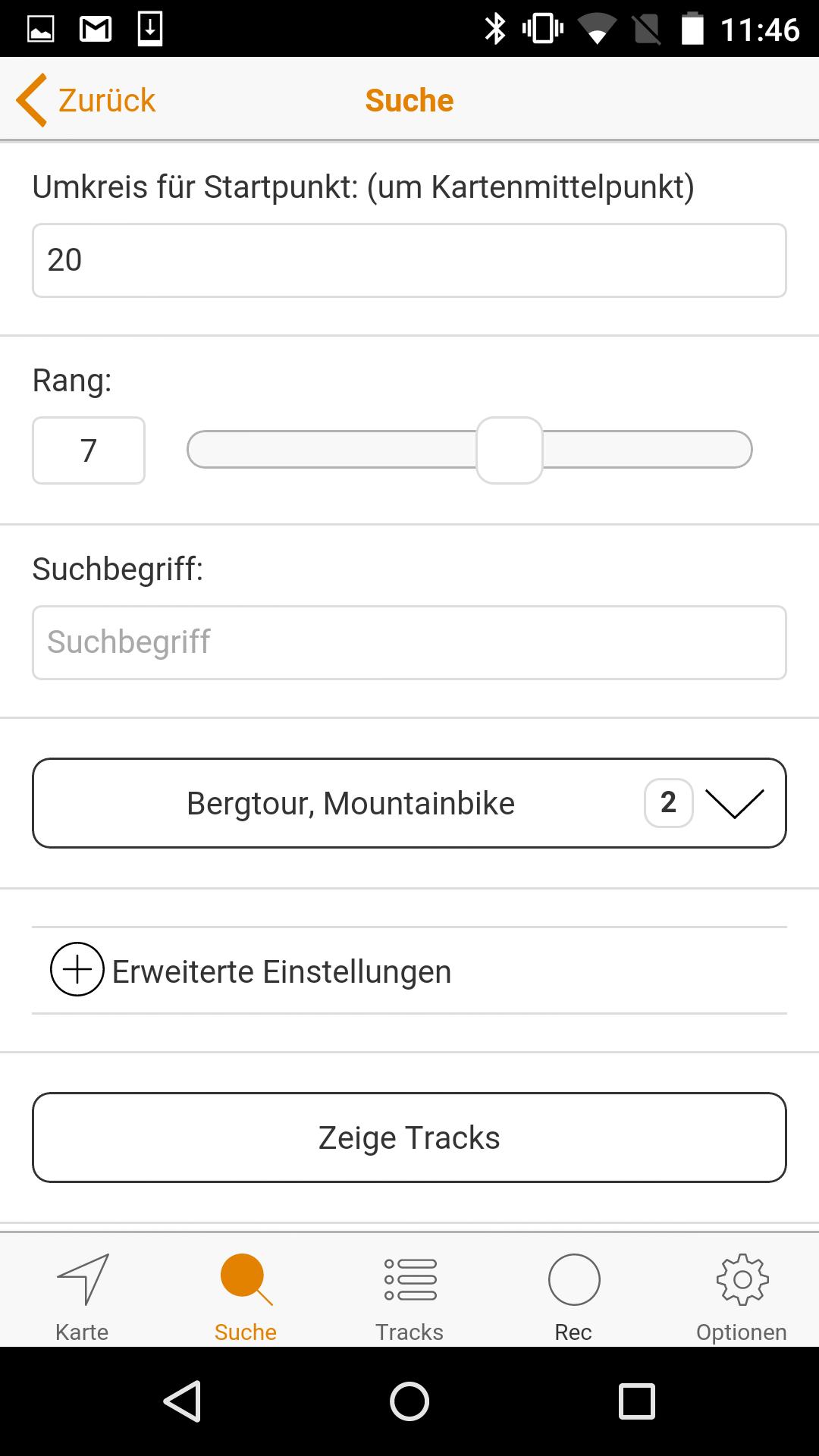Select the Umkreis value field showing 20

409,260
